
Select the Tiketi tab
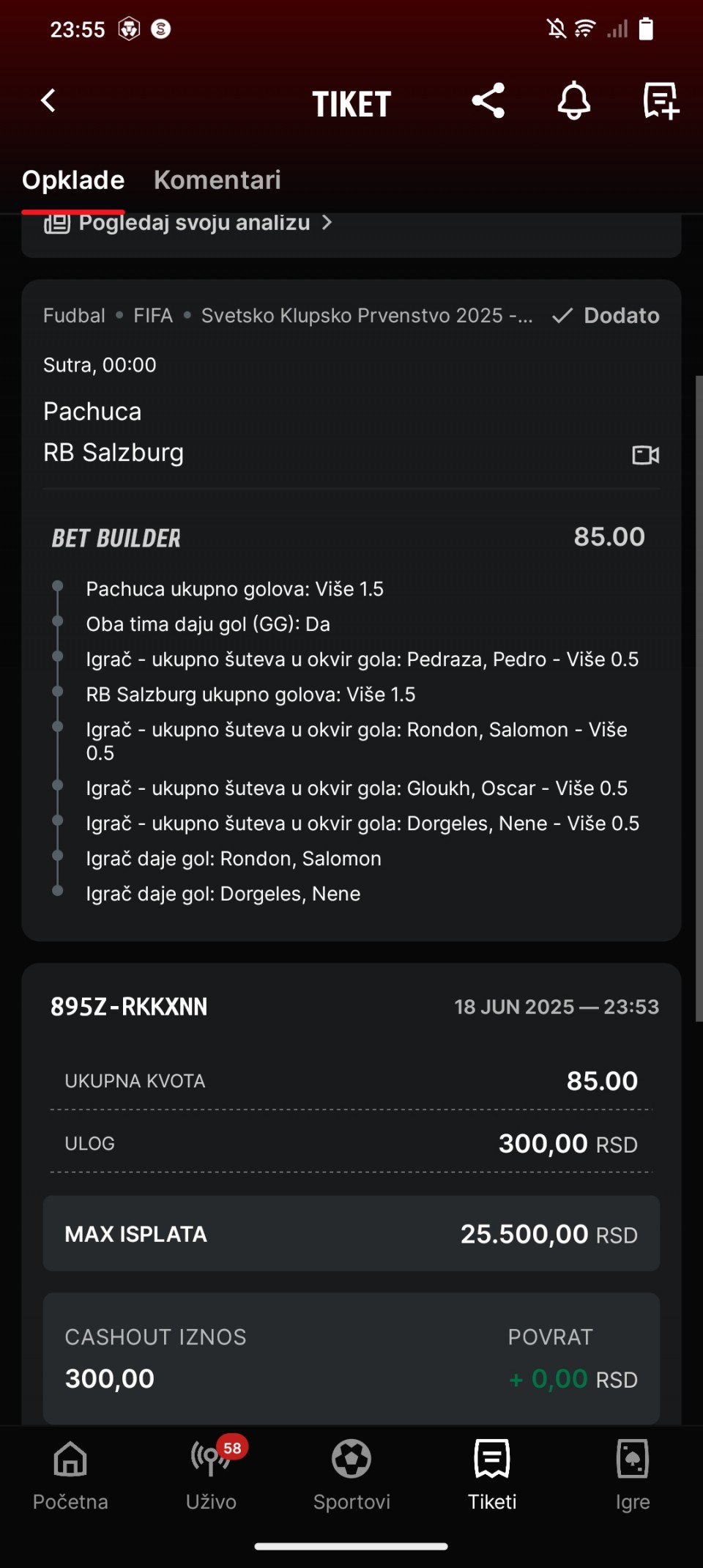coord(492,1474)
